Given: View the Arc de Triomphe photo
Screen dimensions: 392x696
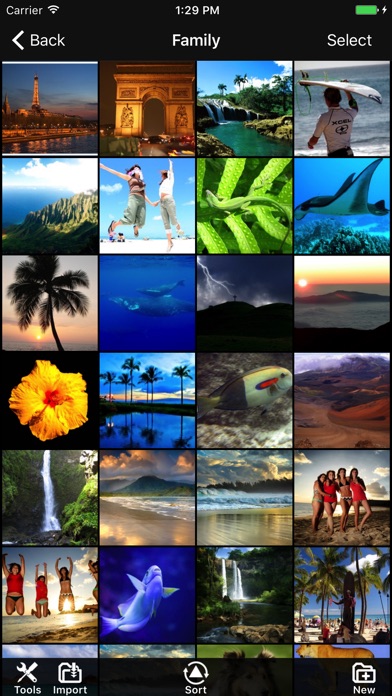Looking at the screenshot, I should click(147, 108).
